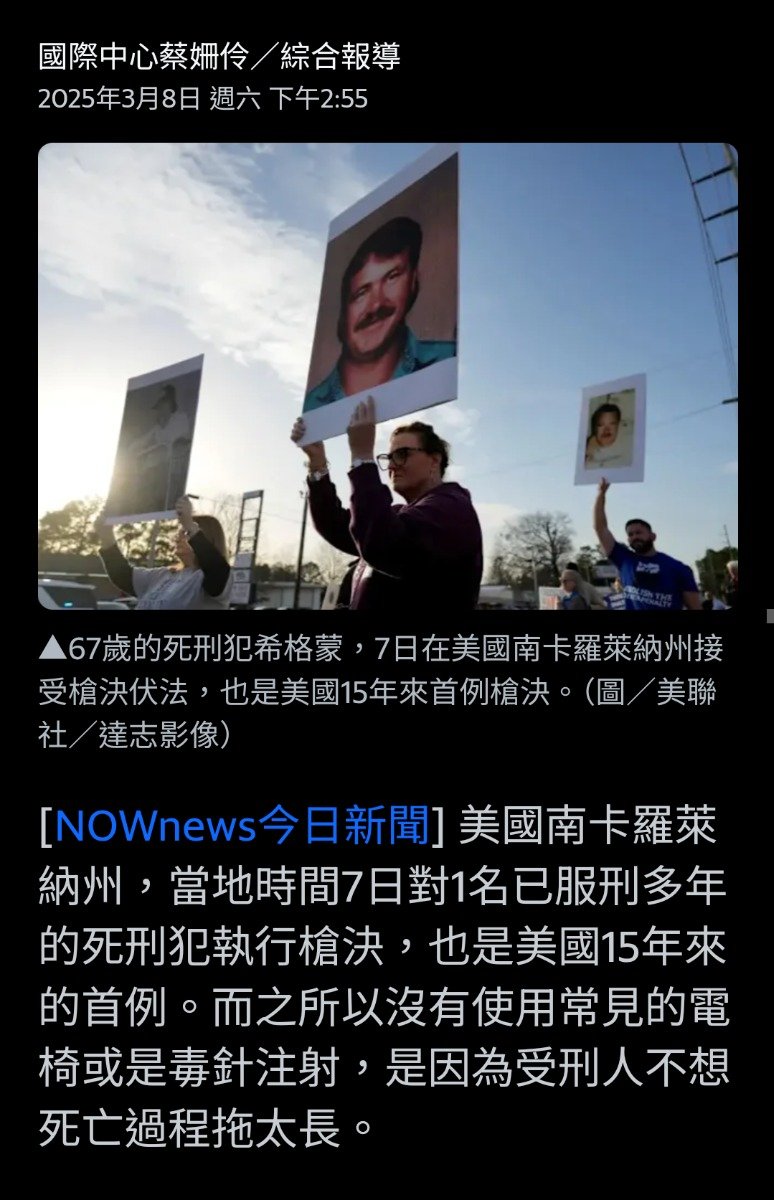Open the article's protest photo

(x=387, y=376)
